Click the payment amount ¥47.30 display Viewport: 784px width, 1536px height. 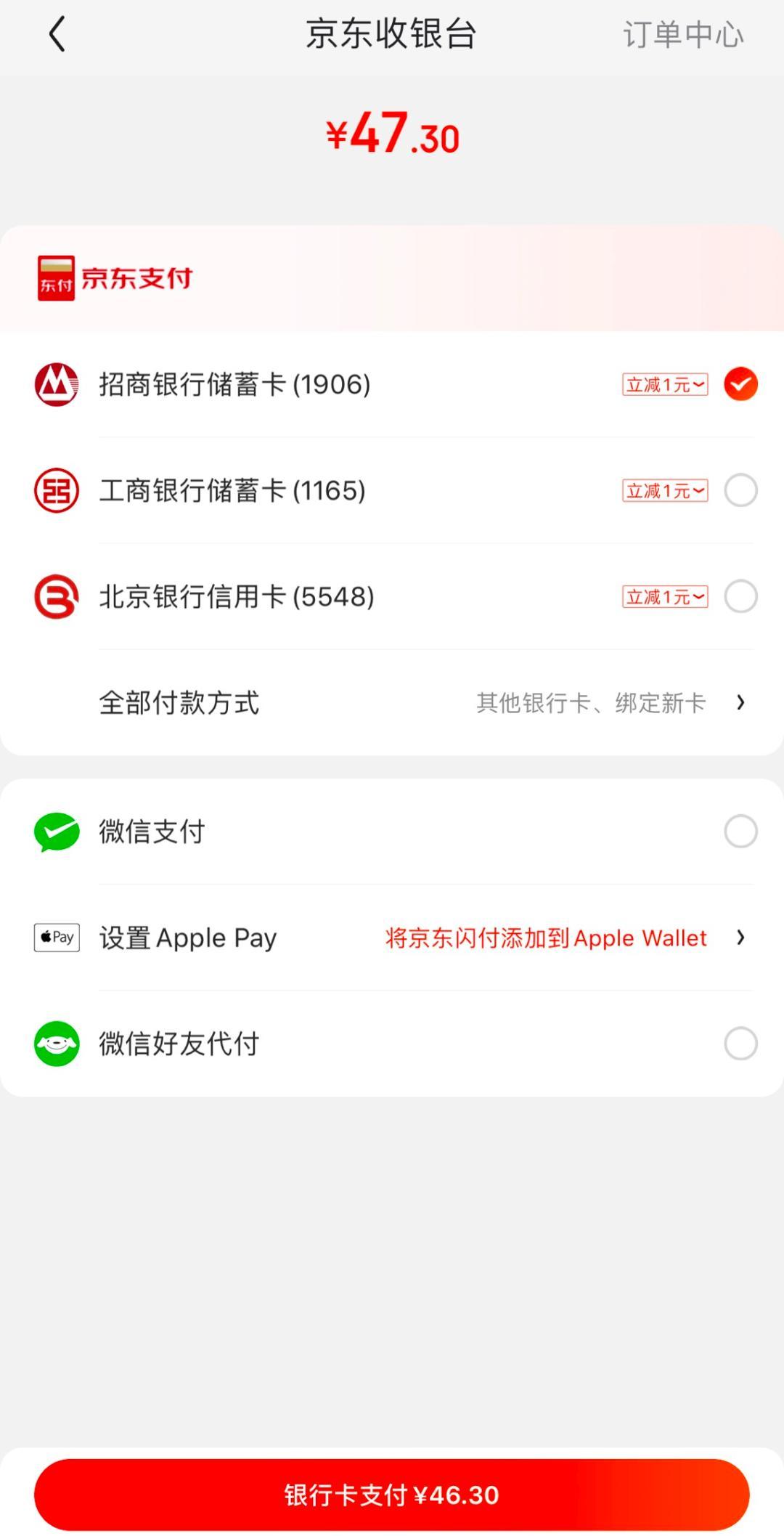tap(392, 134)
